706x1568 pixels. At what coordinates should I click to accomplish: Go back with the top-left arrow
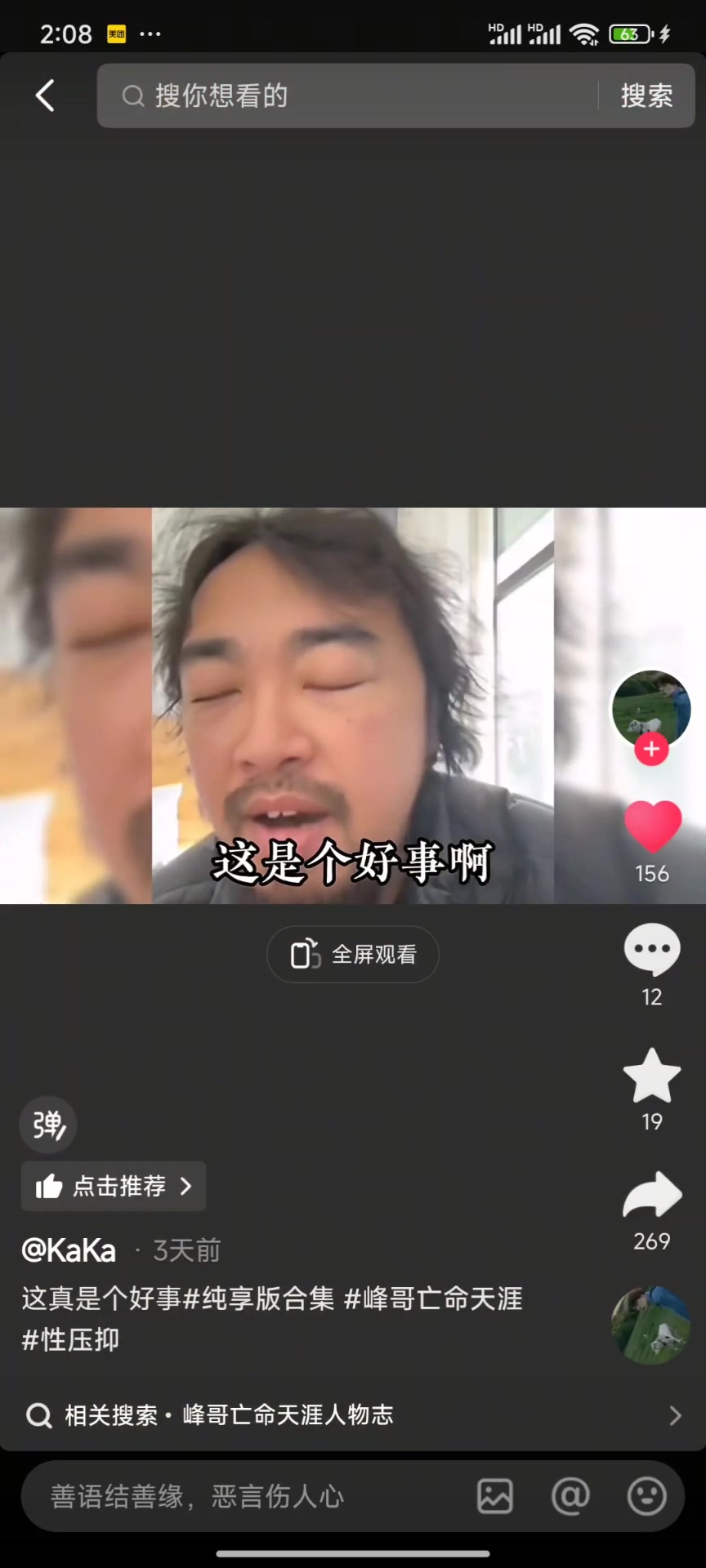(x=46, y=96)
